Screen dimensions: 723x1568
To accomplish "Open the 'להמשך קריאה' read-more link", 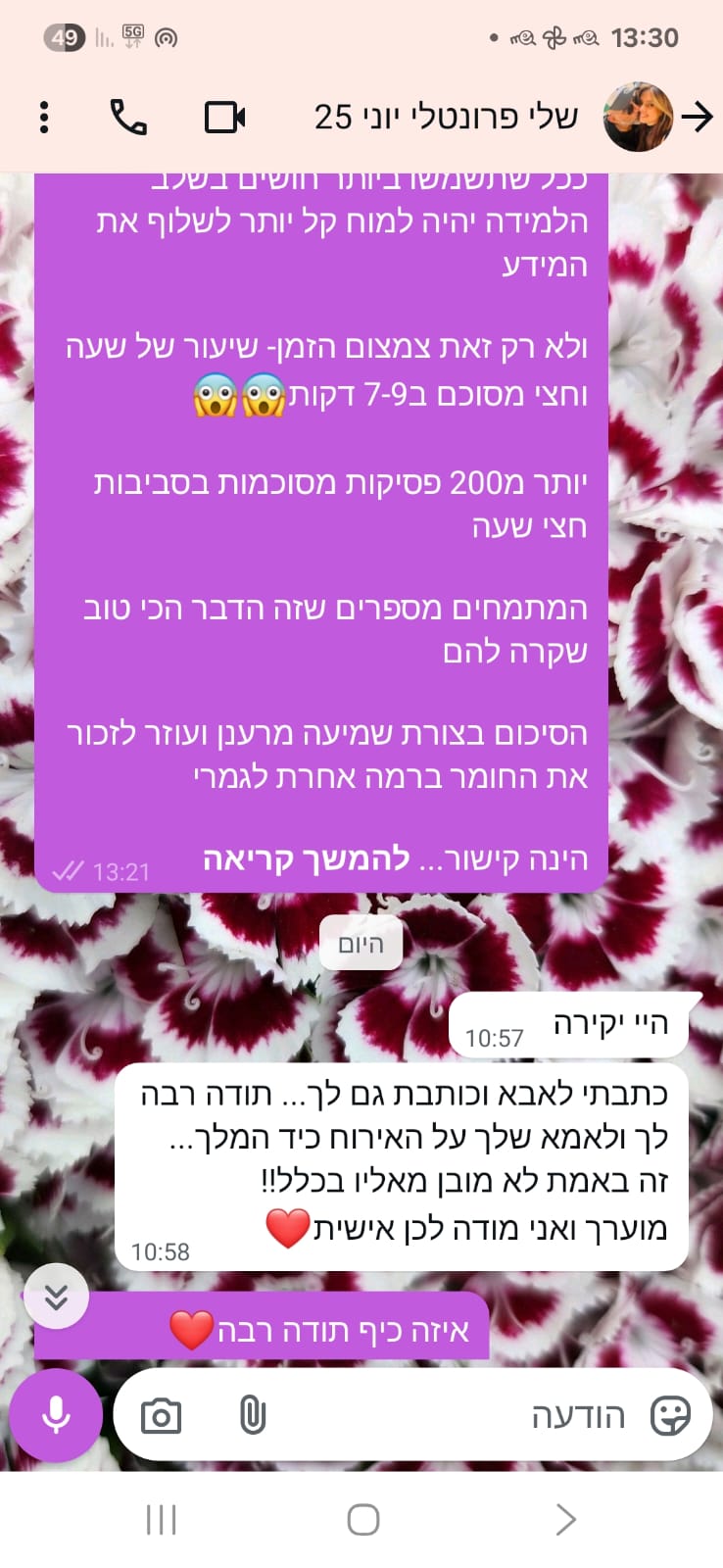I will 306,859.
